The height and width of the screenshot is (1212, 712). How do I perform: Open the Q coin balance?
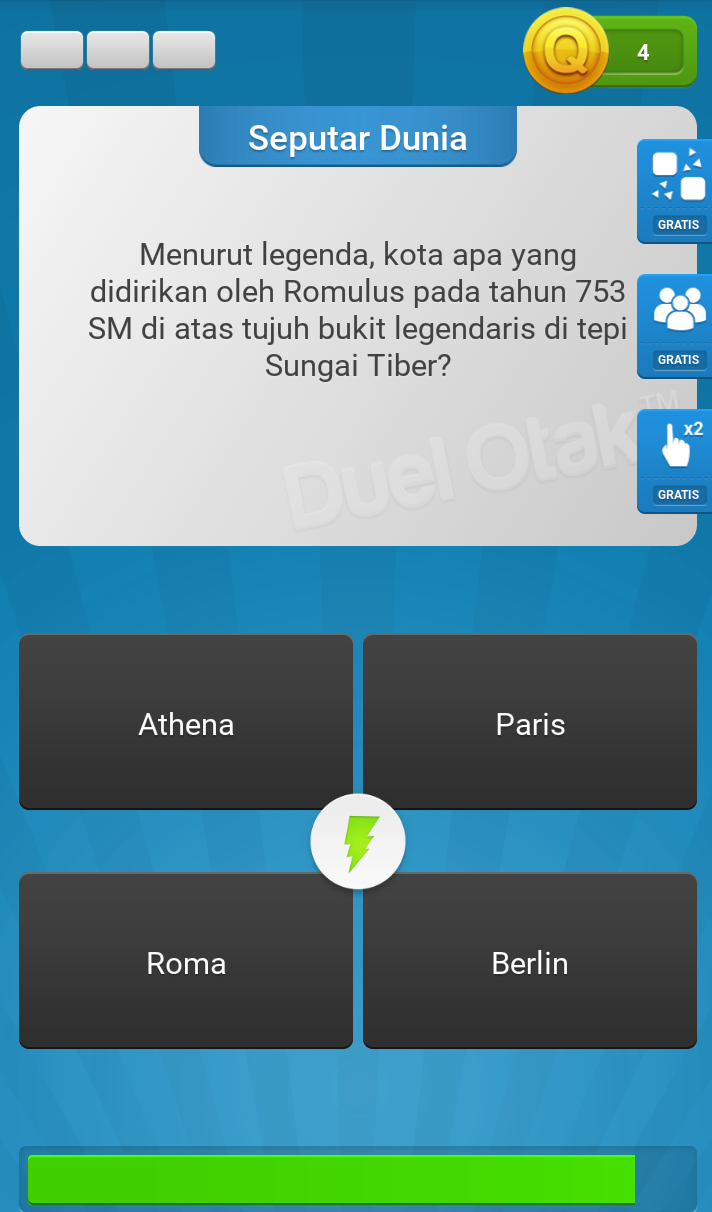tap(610, 51)
